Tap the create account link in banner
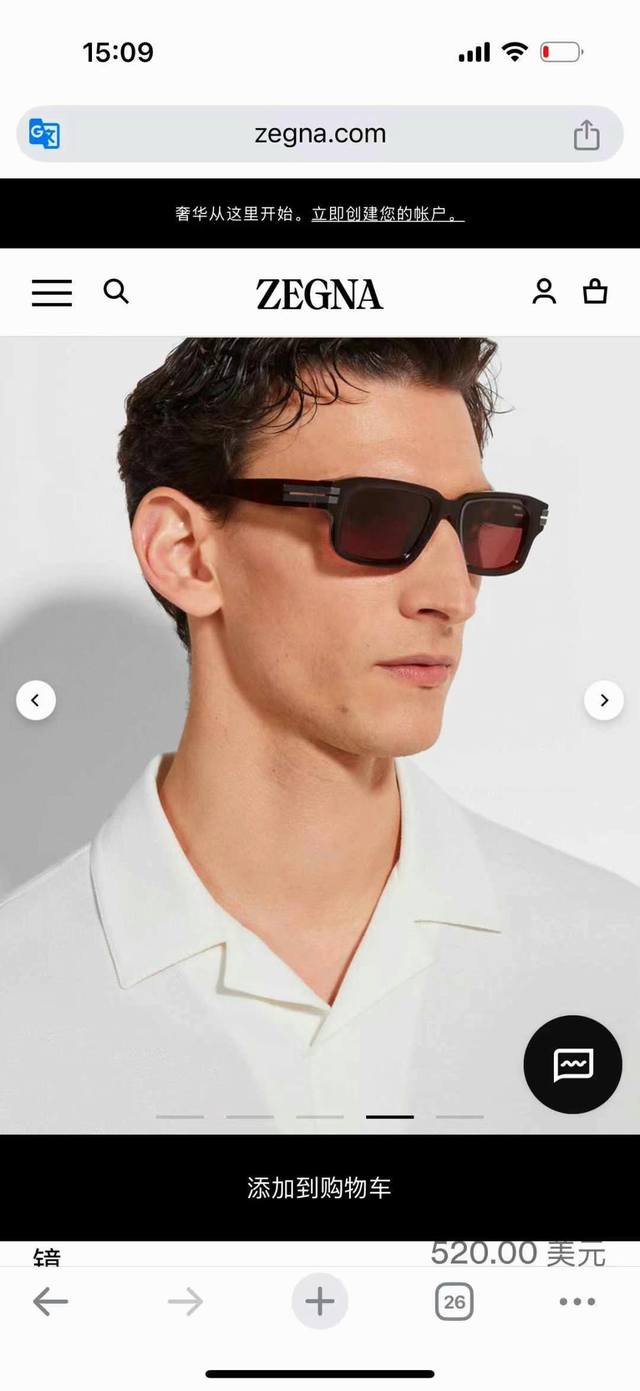640x1391 pixels. (x=387, y=214)
